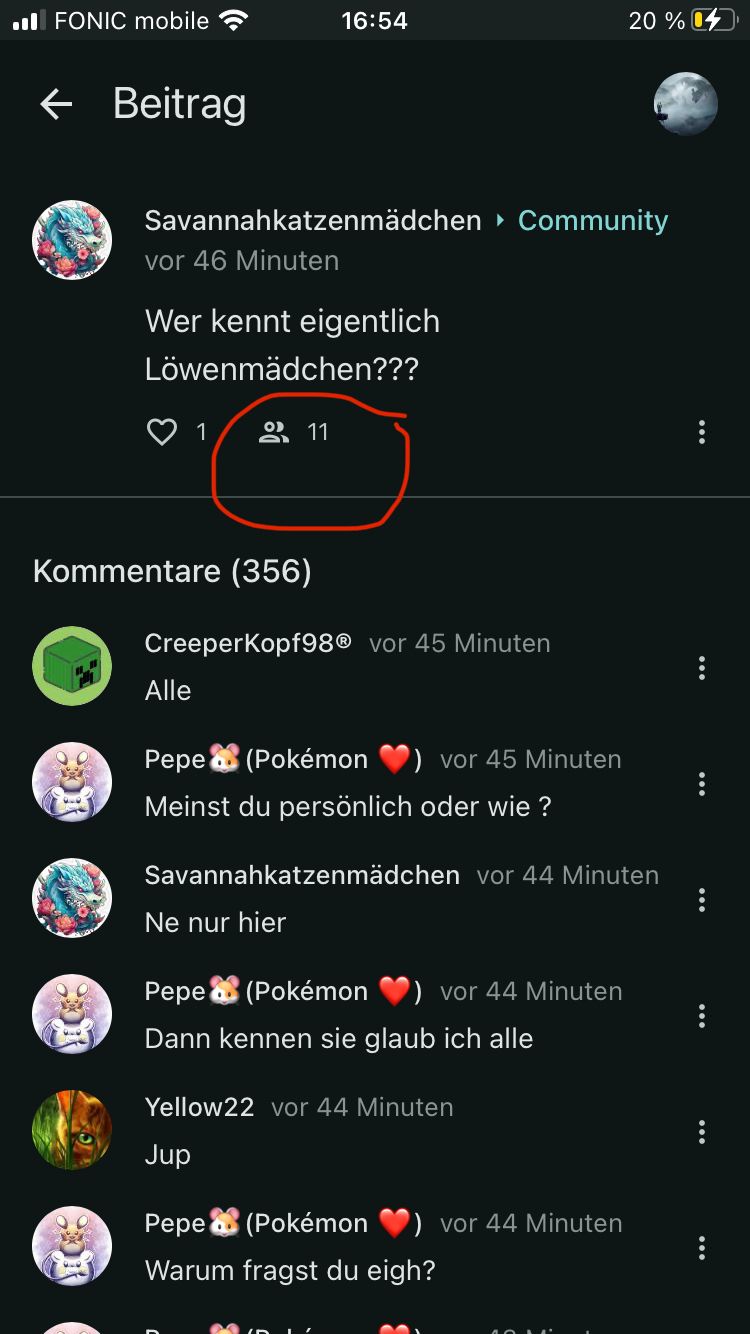Open your profile avatar in the header
Image resolution: width=750 pixels, height=1334 pixels.
coord(685,104)
